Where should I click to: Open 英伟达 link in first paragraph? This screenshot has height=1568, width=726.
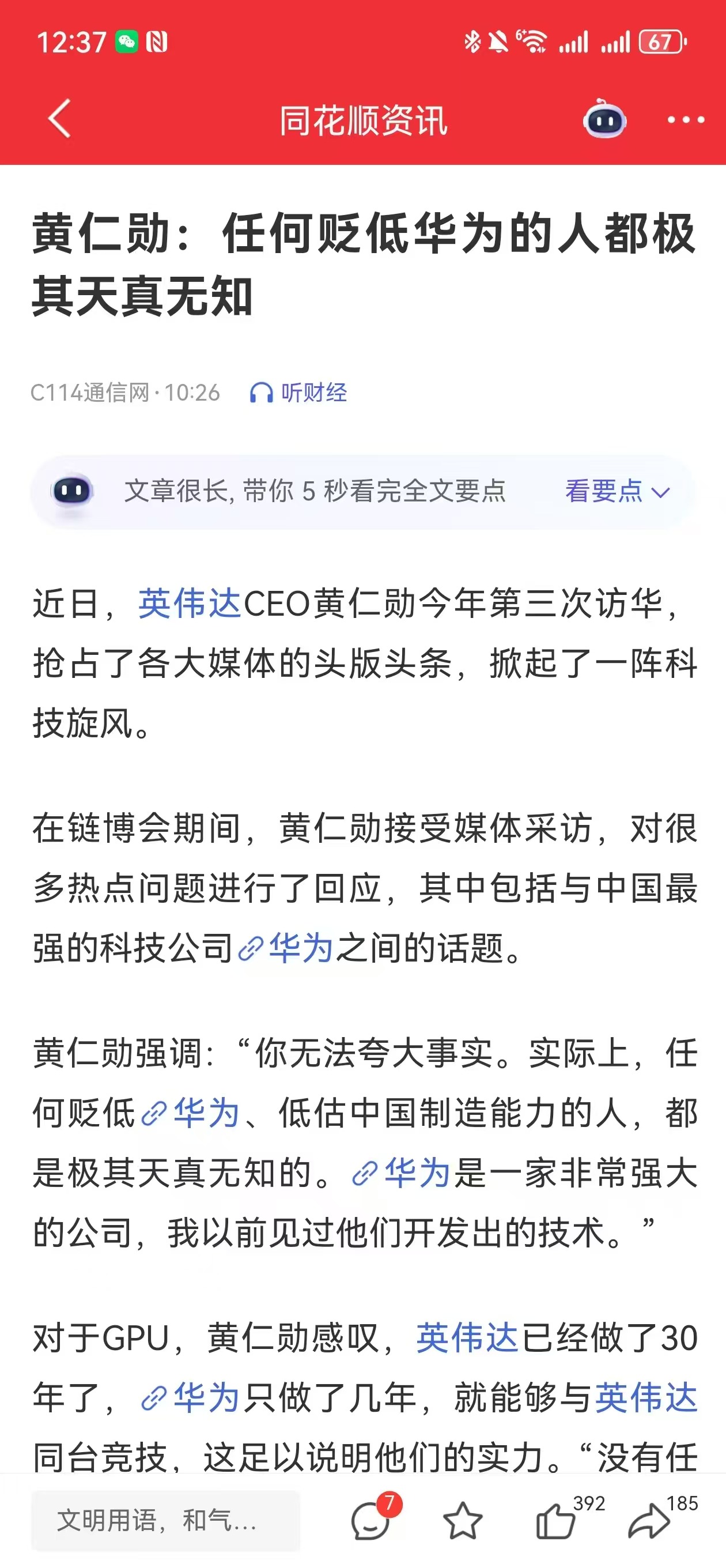click(x=190, y=604)
